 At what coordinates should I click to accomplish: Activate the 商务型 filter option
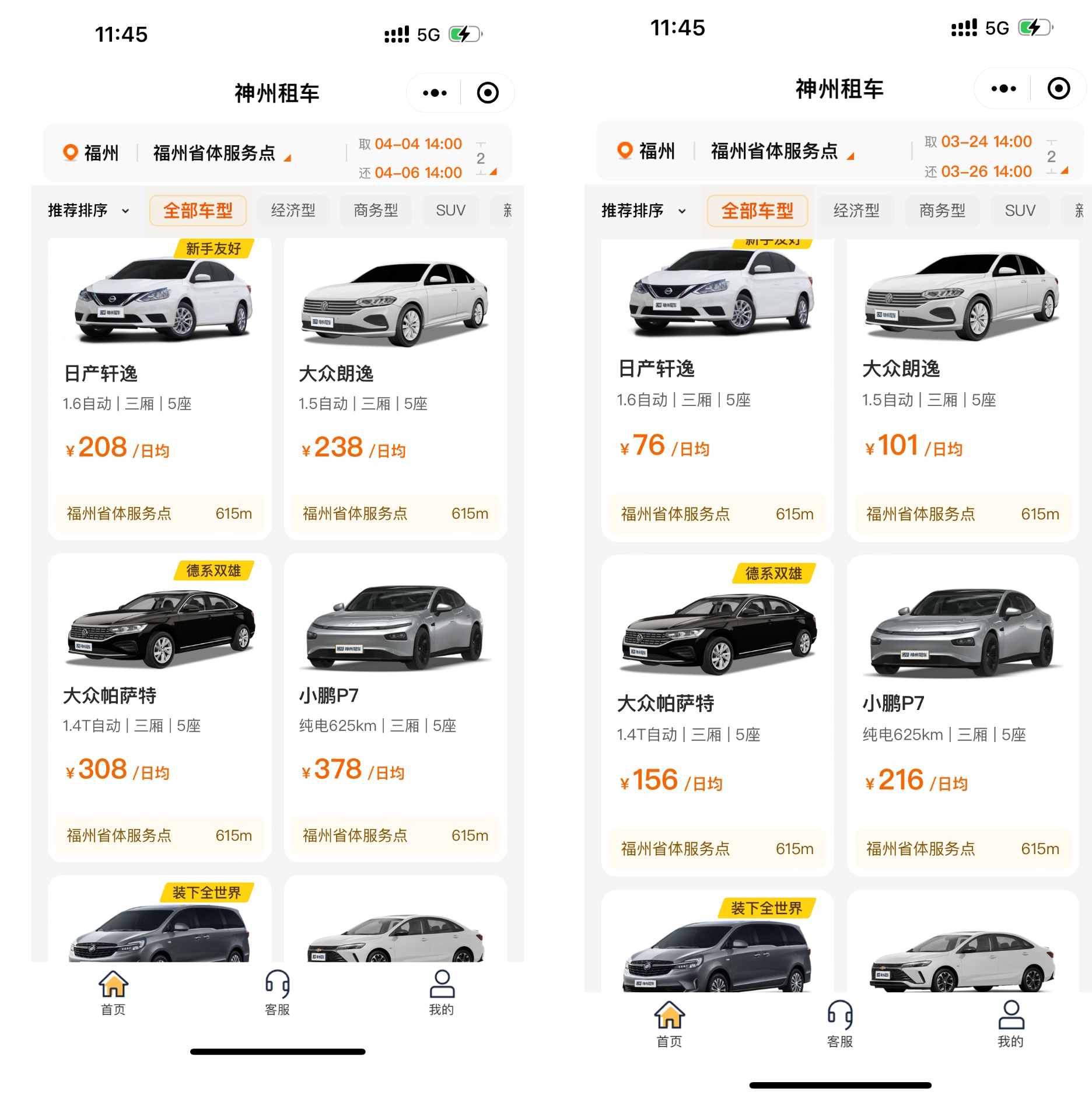tap(375, 211)
